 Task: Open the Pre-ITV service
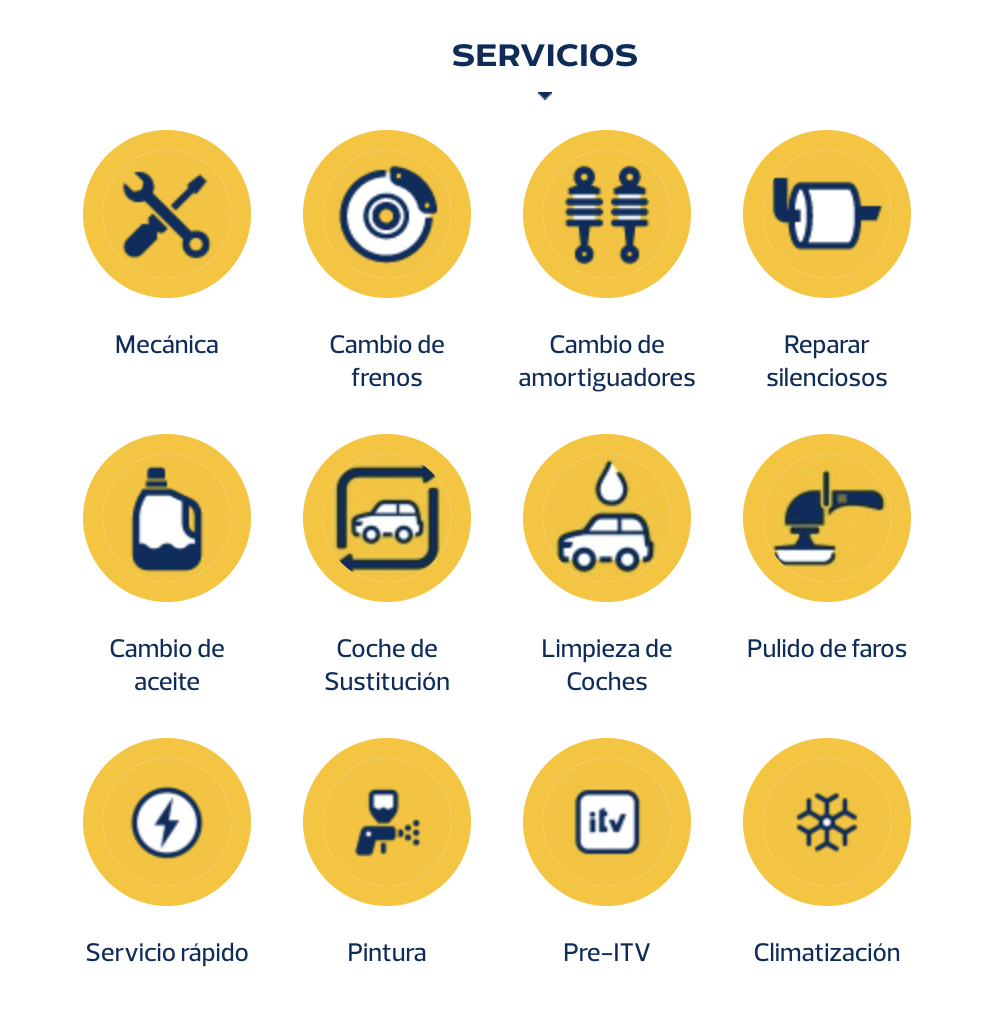[607, 822]
